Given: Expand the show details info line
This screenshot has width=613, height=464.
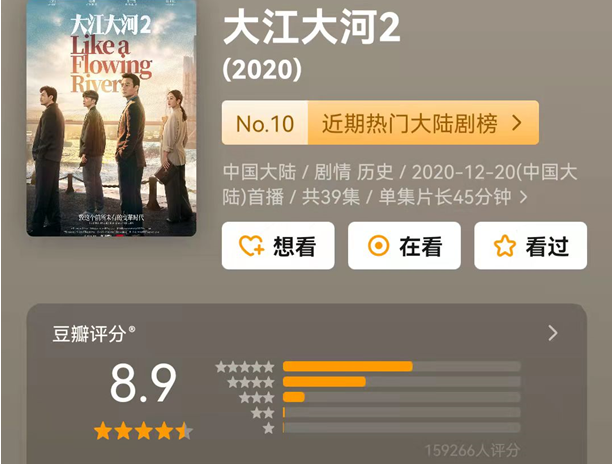Looking at the screenshot, I should coord(523,197).
